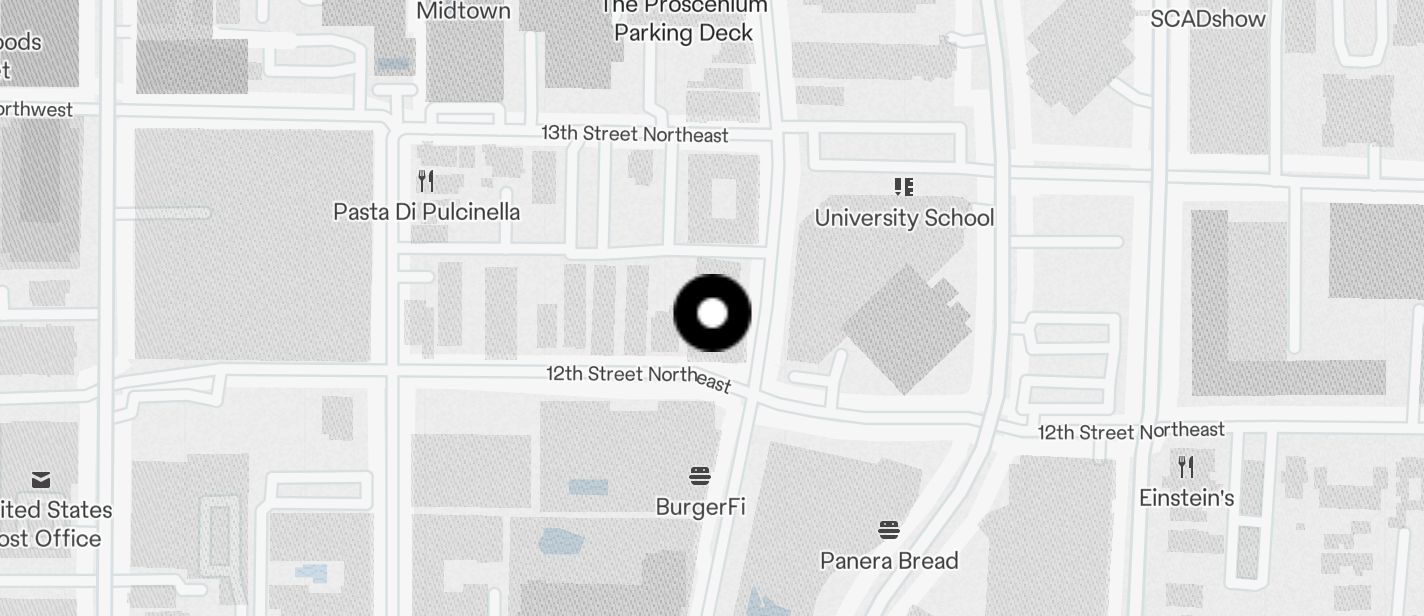
Task: Open the University School place marker
Action: point(904,187)
